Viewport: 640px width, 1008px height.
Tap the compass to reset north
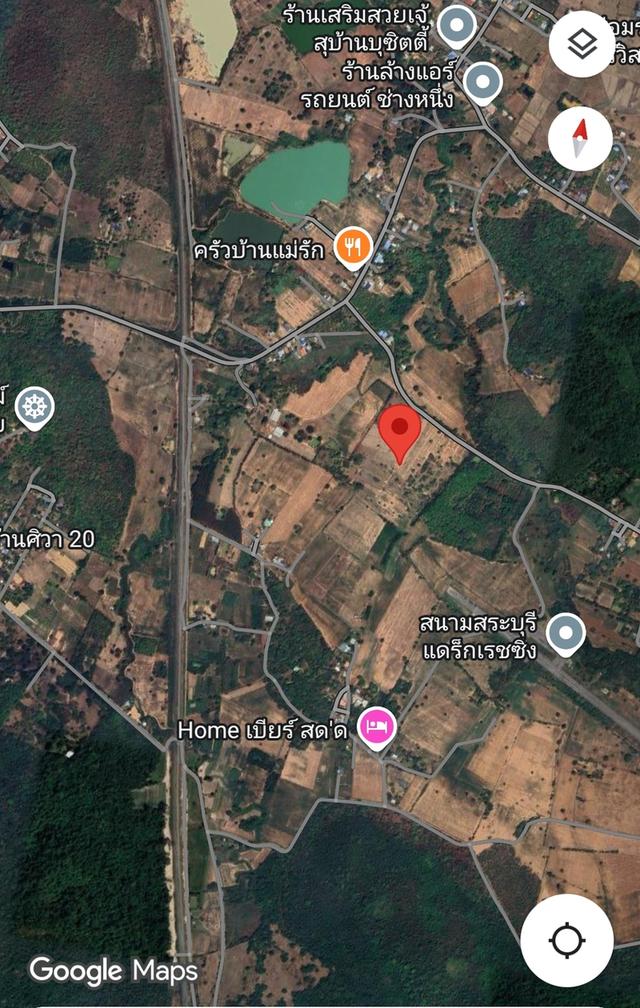coord(580,138)
